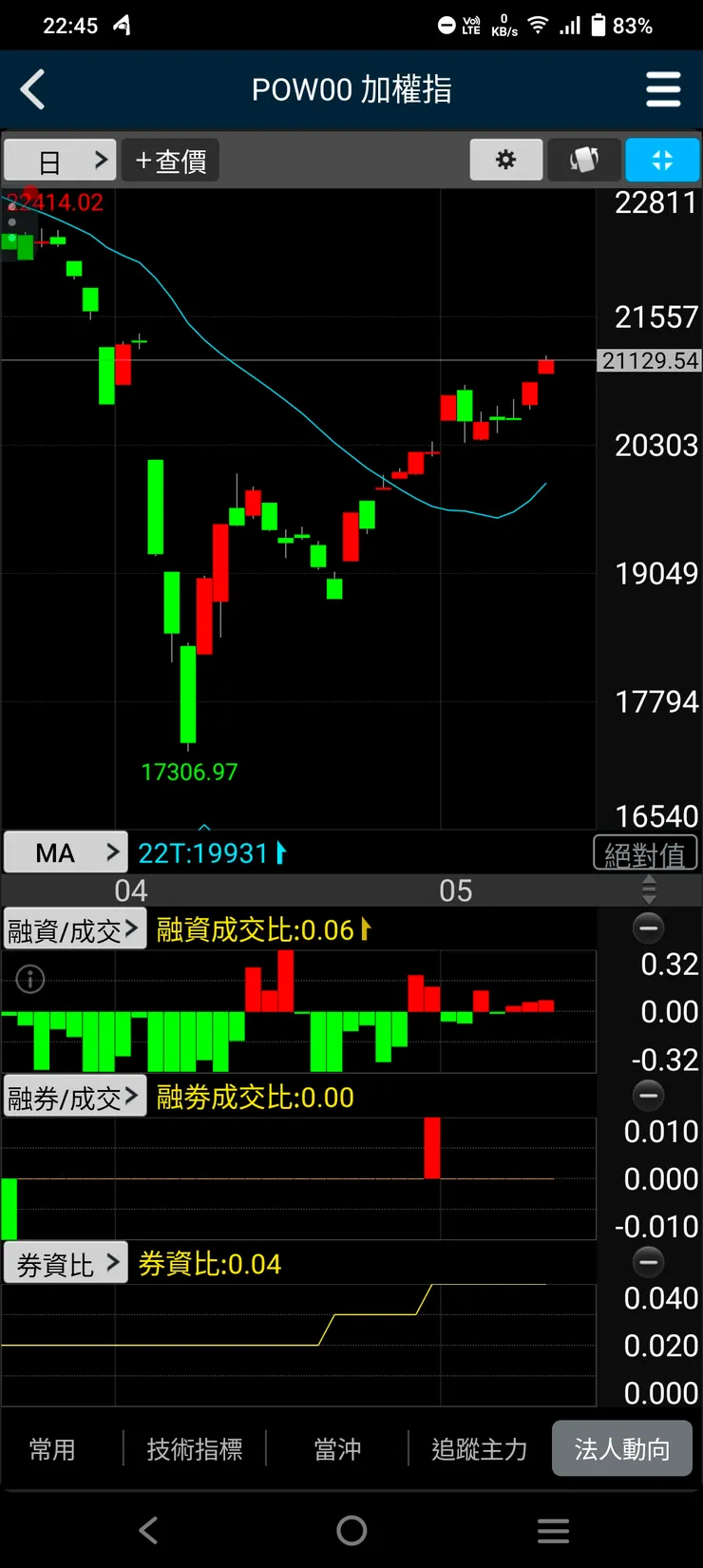
Task: Go back using the header arrow
Action: click(x=33, y=90)
